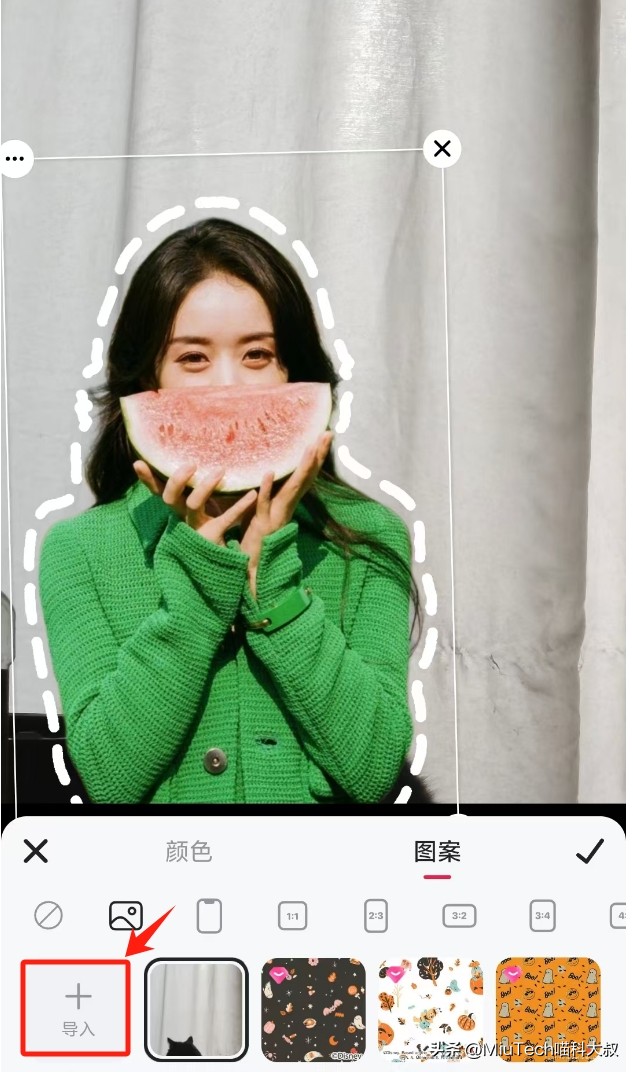Switch to the 图案 tab
Image resolution: width=633 pixels, height=1072 pixels.
(437, 851)
